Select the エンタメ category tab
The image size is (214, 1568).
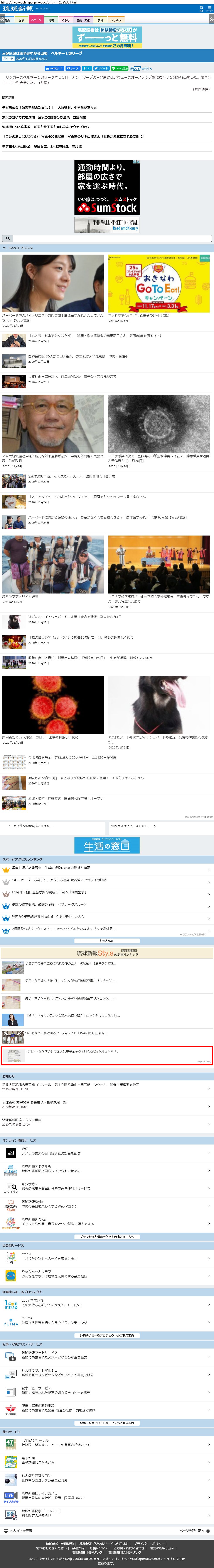click(x=116, y=20)
